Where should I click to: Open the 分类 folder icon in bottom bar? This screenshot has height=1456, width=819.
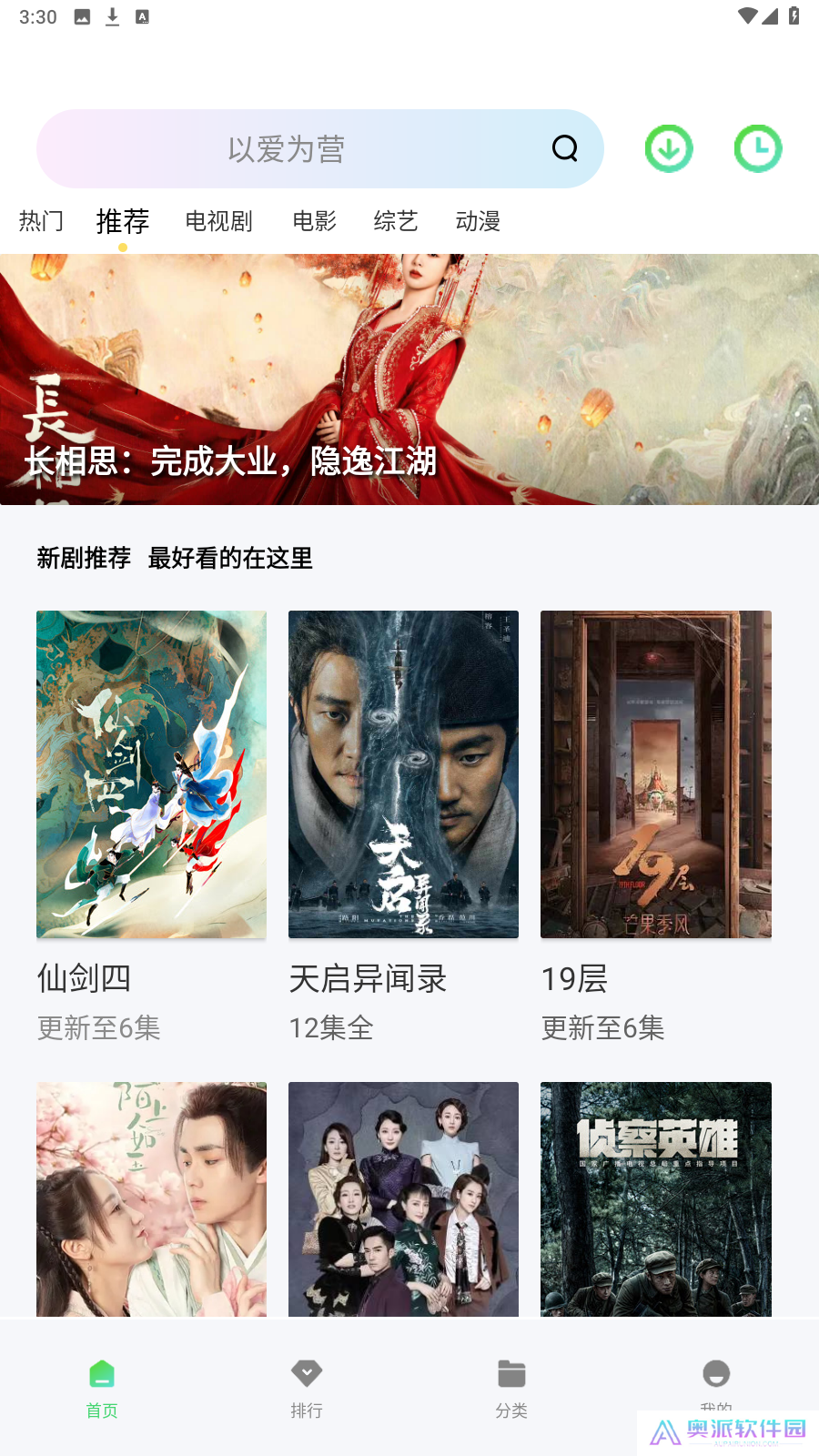[x=511, y=1374]
